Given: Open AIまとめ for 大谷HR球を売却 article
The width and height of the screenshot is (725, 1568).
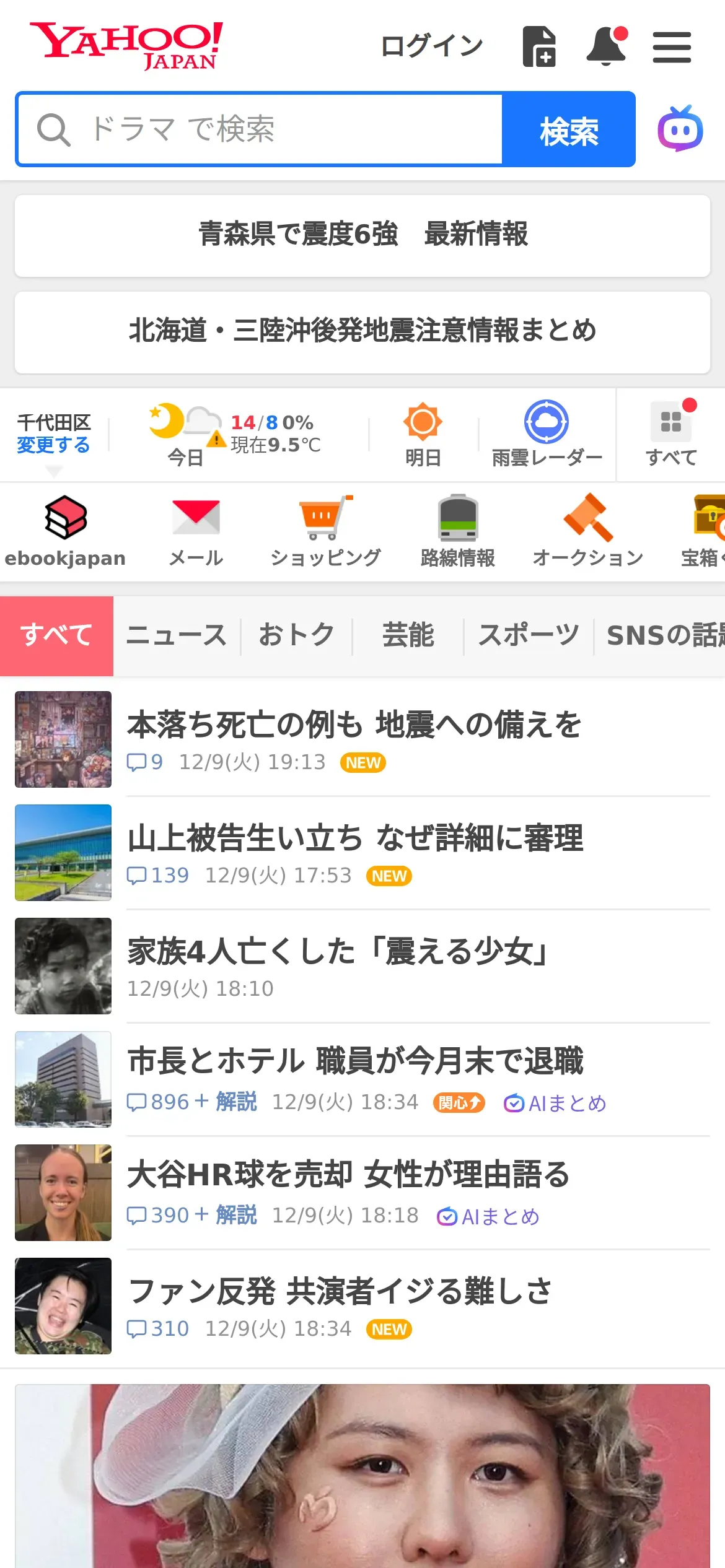Looking at the screenshot, I should (488, 1217).
